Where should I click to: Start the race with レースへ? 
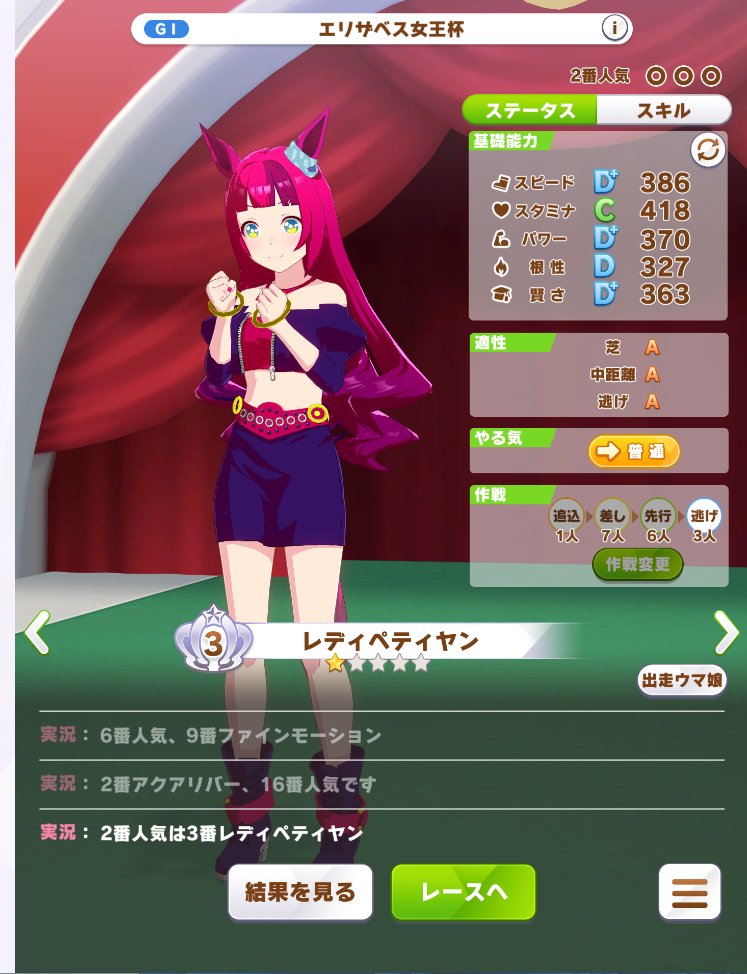tap(463, 892)
